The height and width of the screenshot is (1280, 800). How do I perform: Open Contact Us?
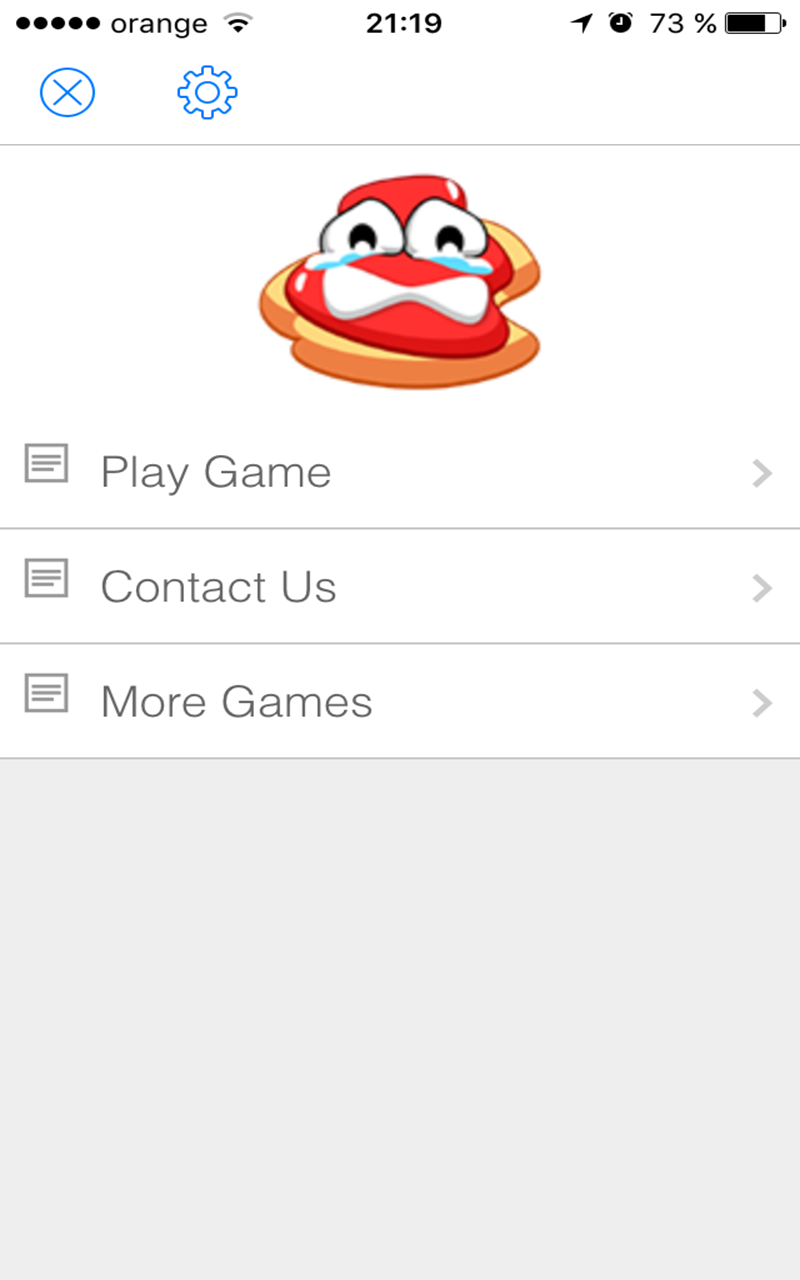(x=218, y=586)
